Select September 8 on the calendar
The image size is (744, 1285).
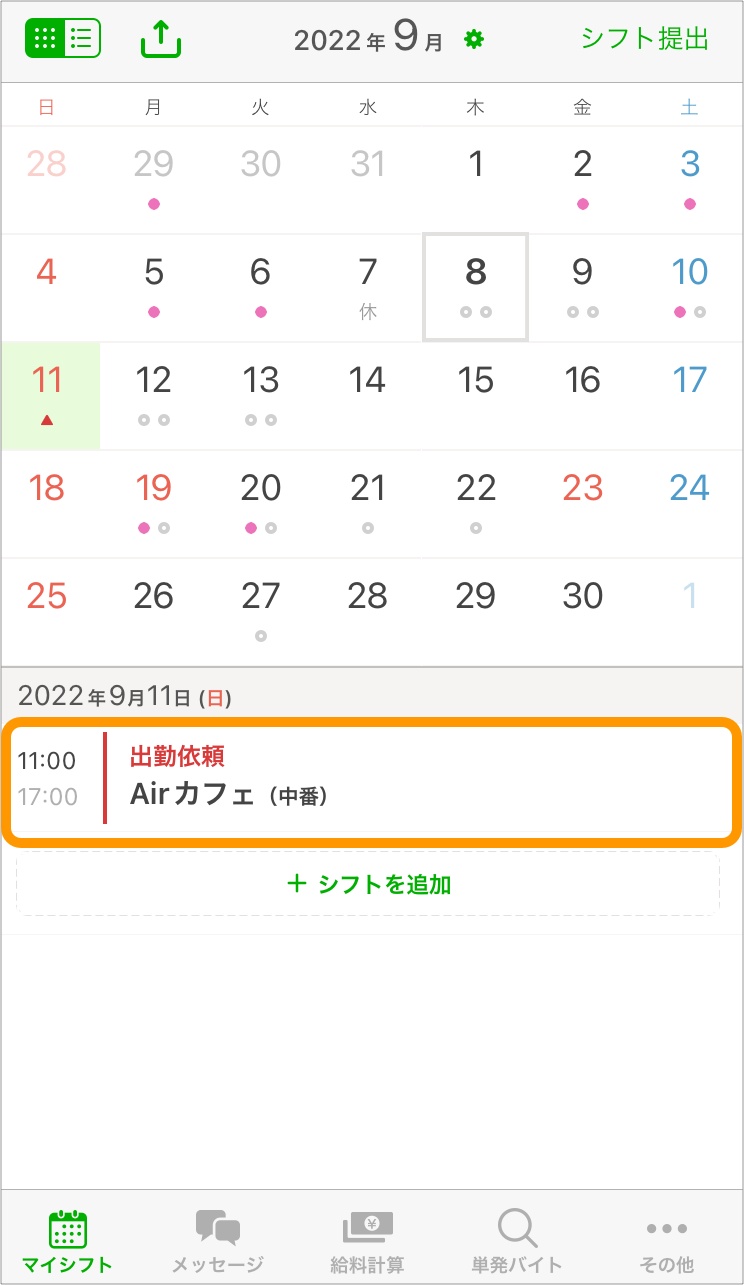476,287
